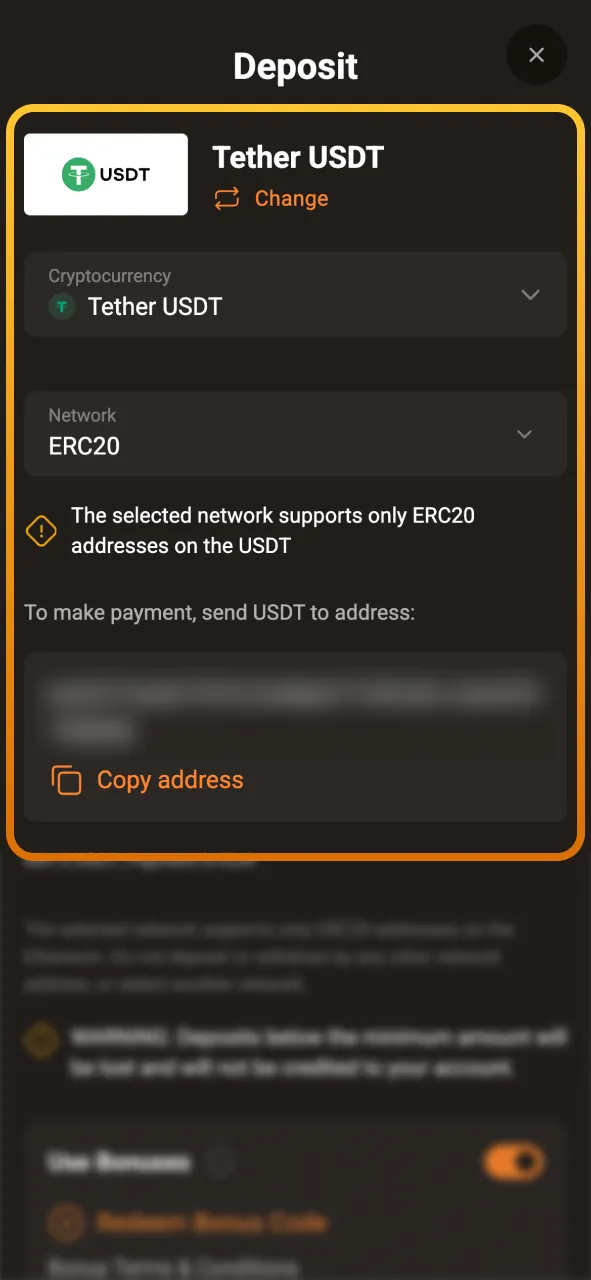Copy the deposit address
591x1280 pixels.
(148, 780)
